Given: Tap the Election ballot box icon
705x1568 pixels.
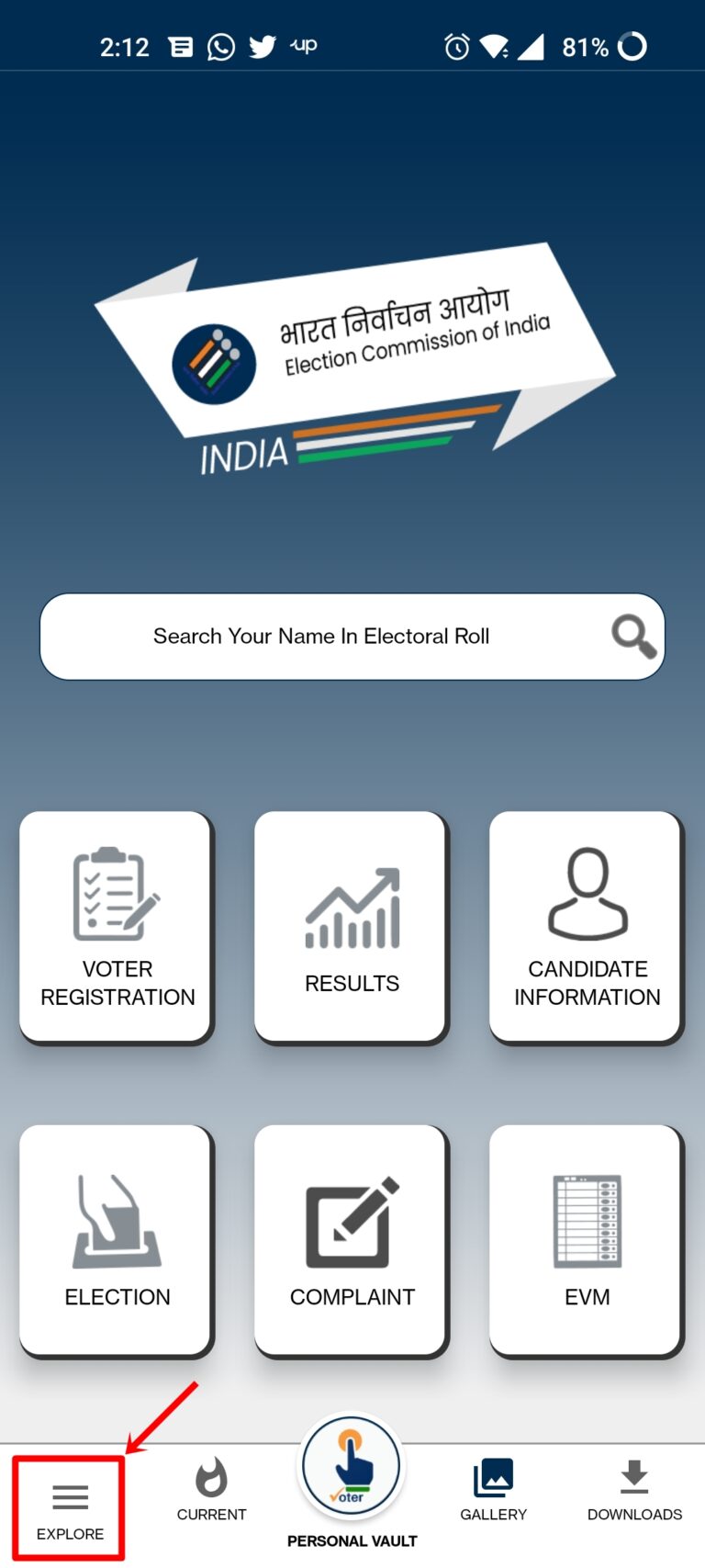Looking at the screenshot, I should 116,1222.
